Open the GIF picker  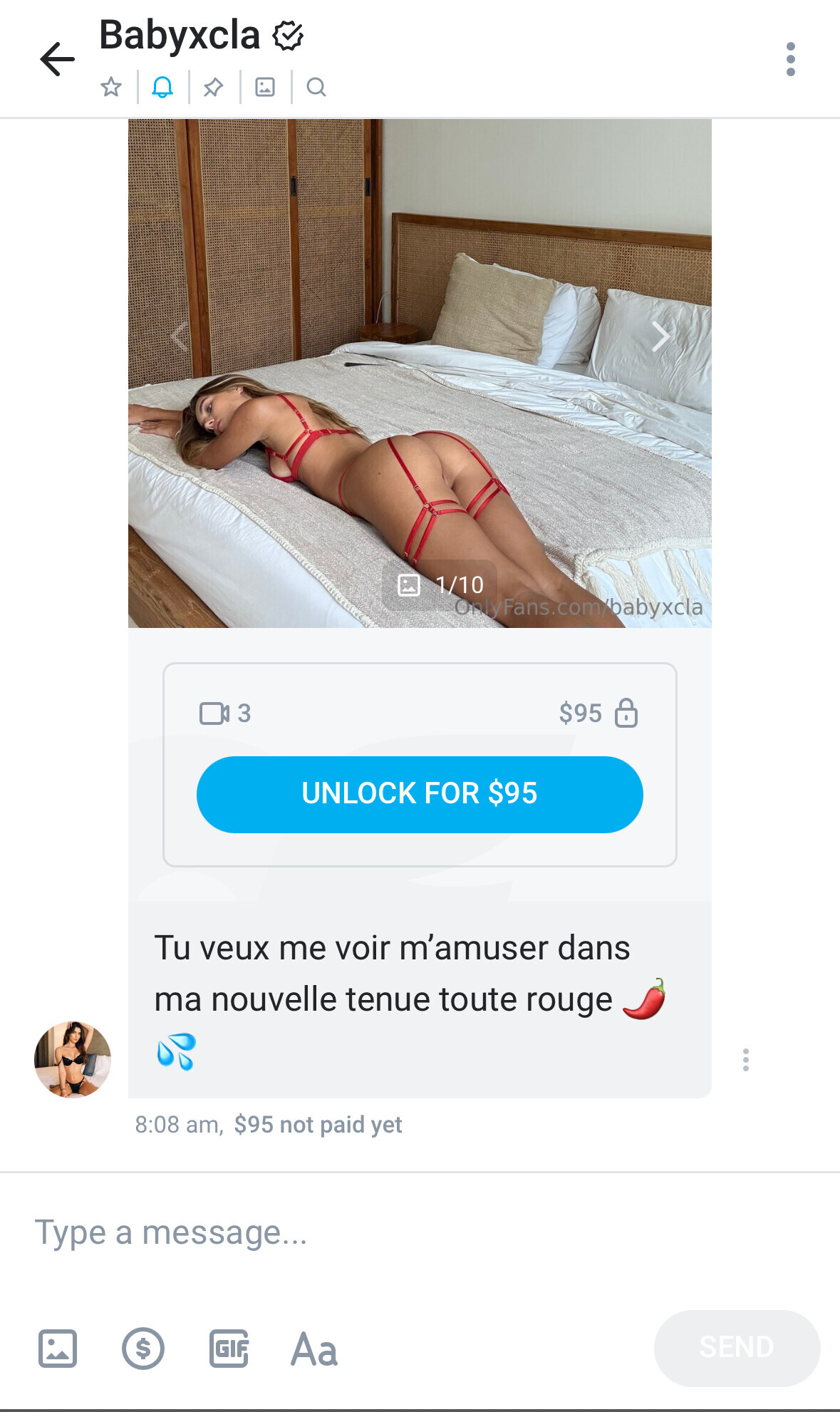click(229, 1349)
